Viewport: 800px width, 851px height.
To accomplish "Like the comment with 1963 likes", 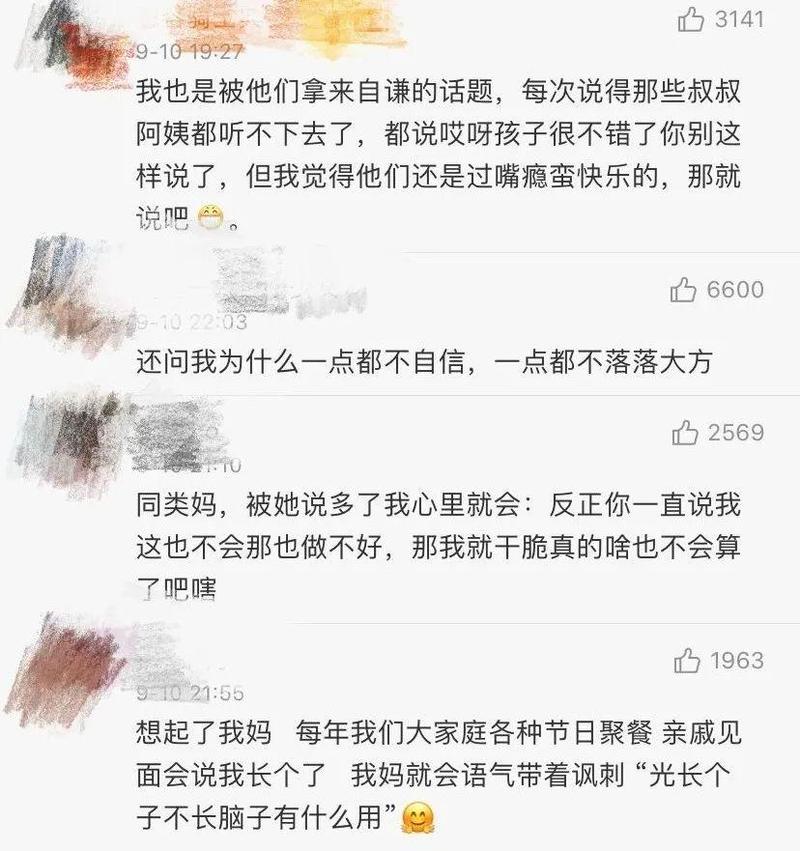I will coord(687,661).
